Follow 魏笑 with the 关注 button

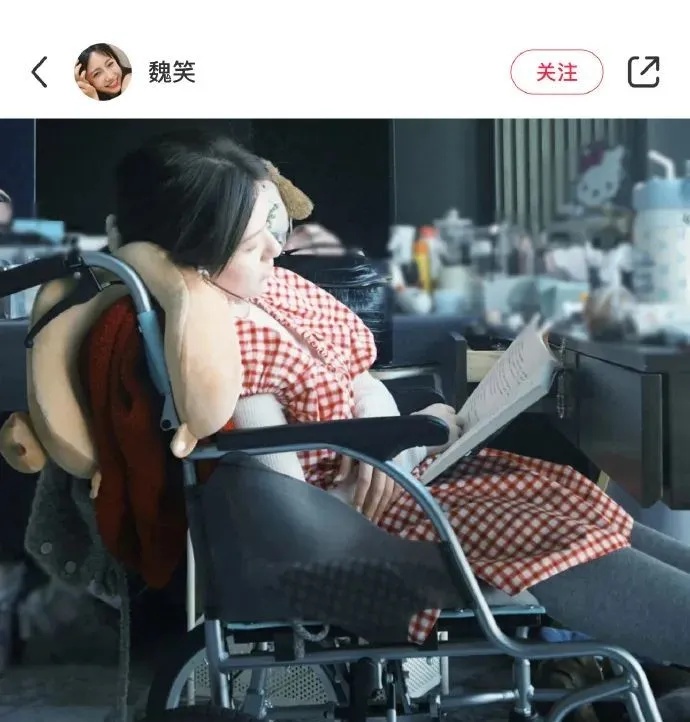(x=557, y=72)
